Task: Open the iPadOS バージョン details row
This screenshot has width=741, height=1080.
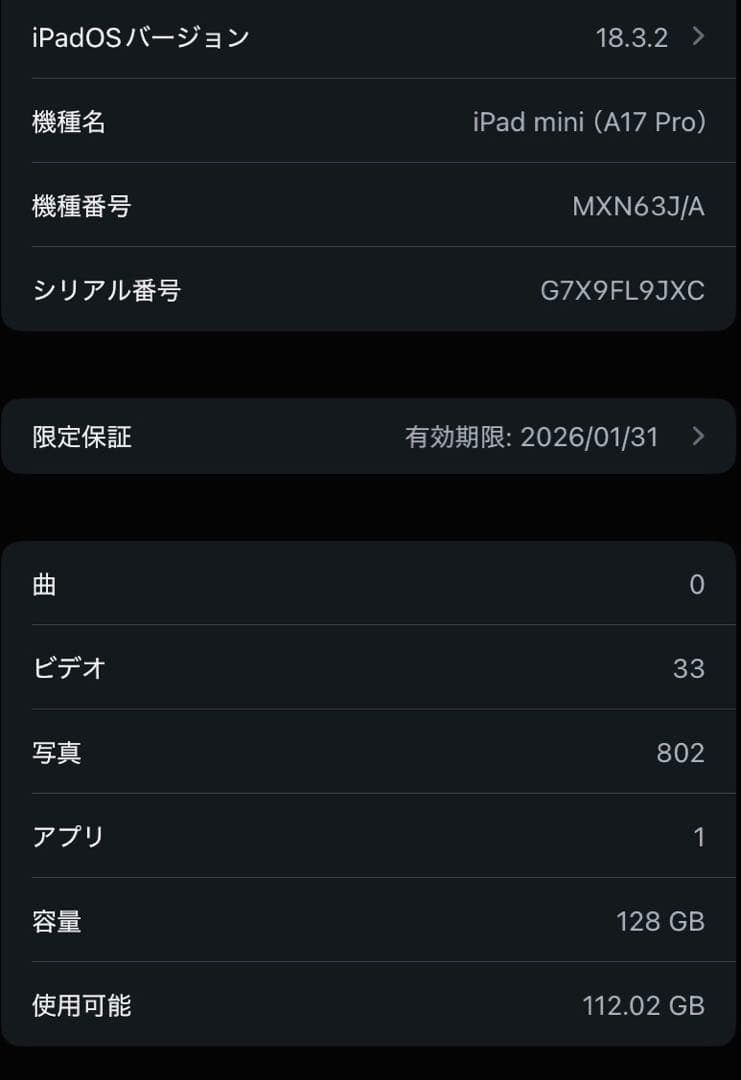Action: [x=370, y=37]
